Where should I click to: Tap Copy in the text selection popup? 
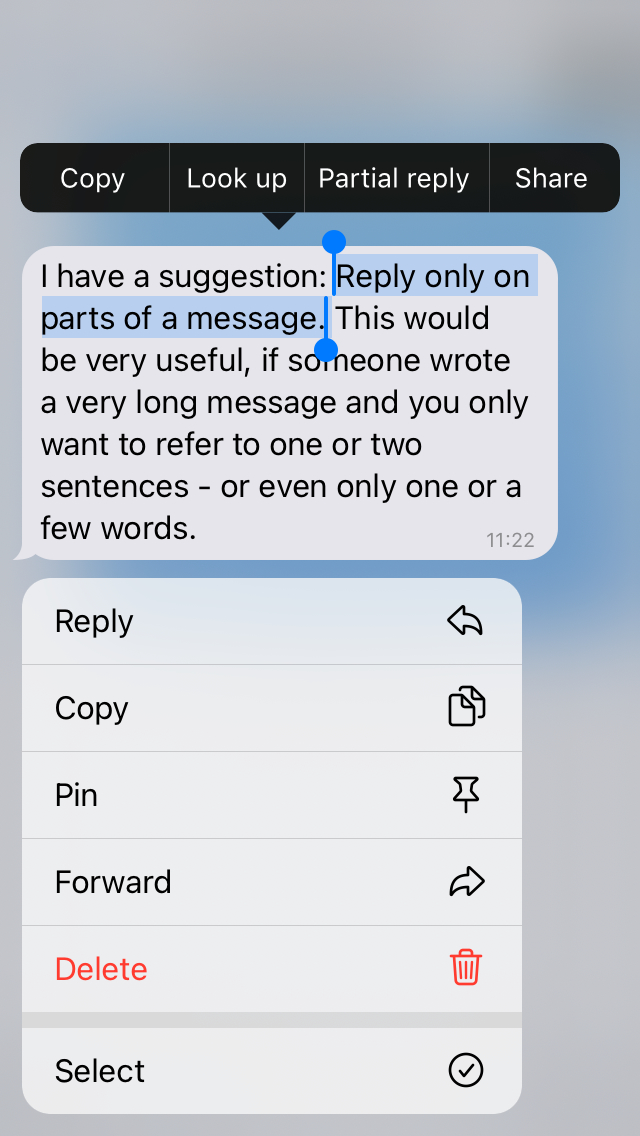click(93, 178)
